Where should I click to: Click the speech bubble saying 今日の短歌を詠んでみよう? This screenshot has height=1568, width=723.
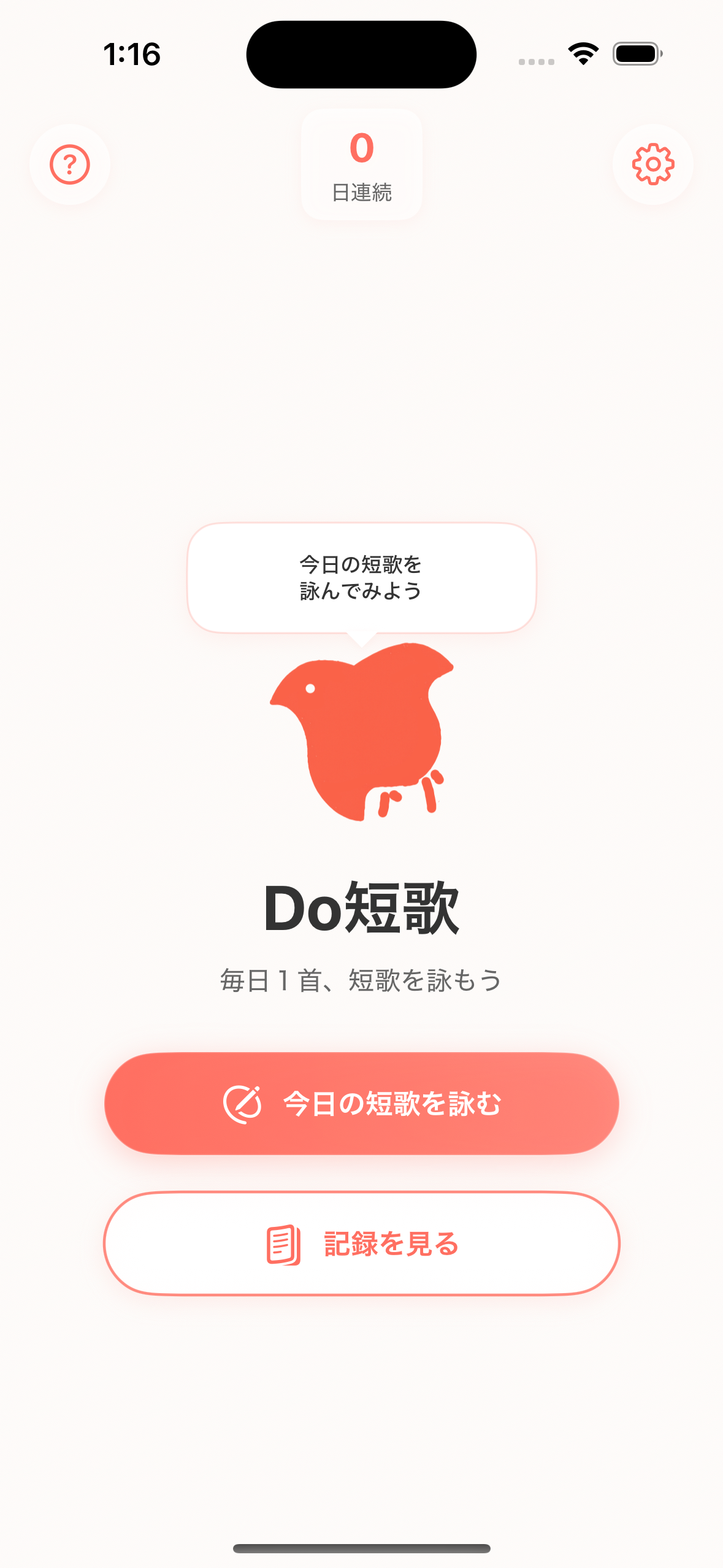point(361,577)
